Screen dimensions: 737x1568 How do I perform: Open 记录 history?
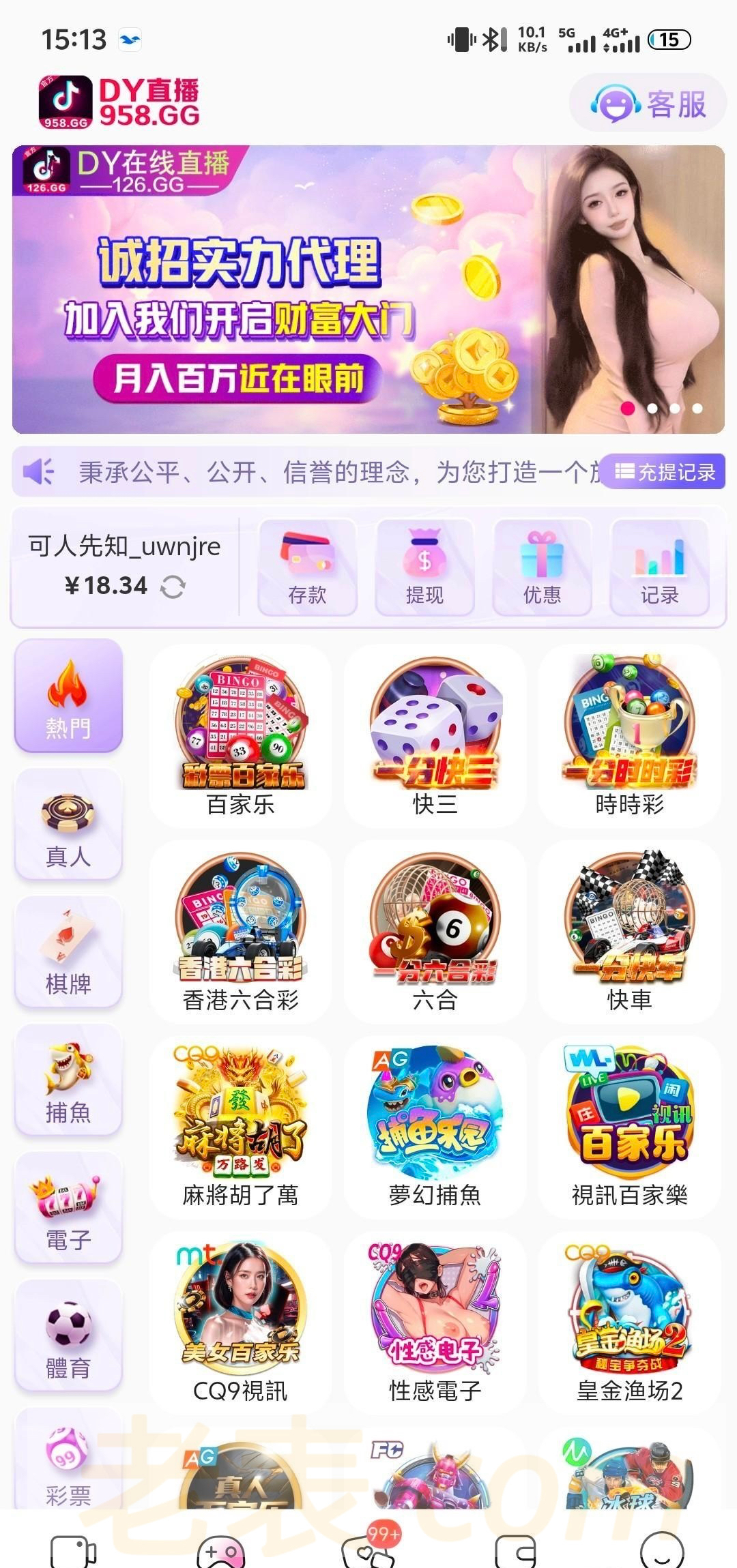(659, 567)
